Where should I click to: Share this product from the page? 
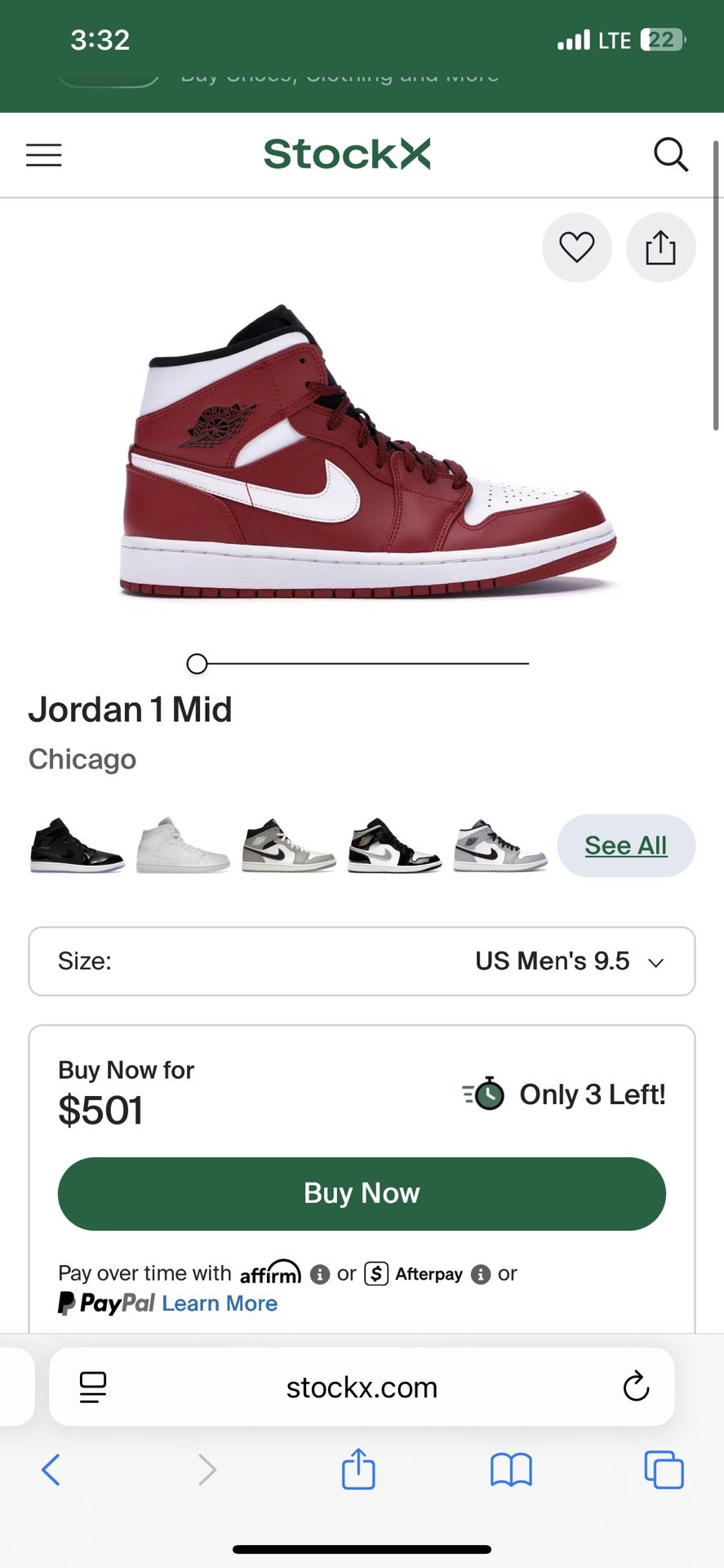pos(660,247)
